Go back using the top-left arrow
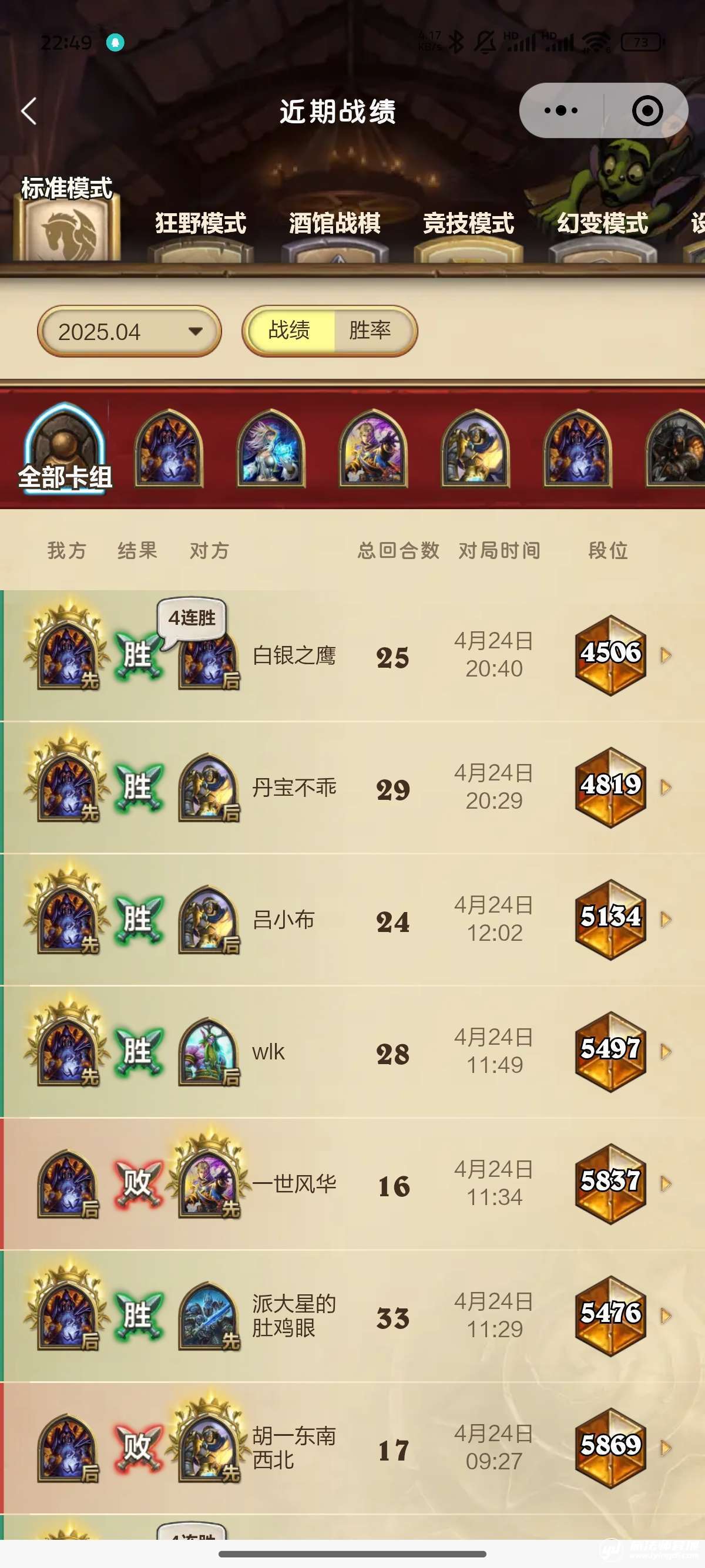Image resolution: width=705 pixels, height=1568 pixels. point(29,112)
